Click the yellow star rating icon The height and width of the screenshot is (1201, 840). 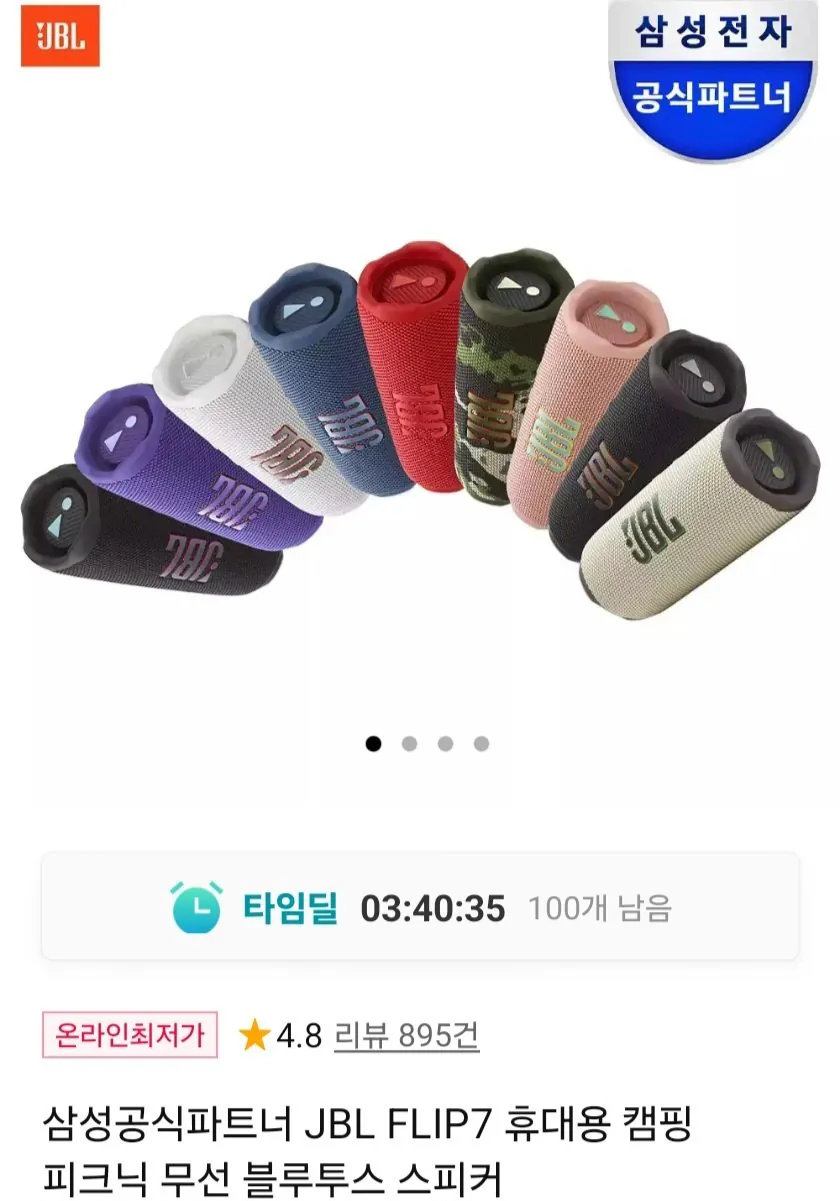(x=253, y=1038)
